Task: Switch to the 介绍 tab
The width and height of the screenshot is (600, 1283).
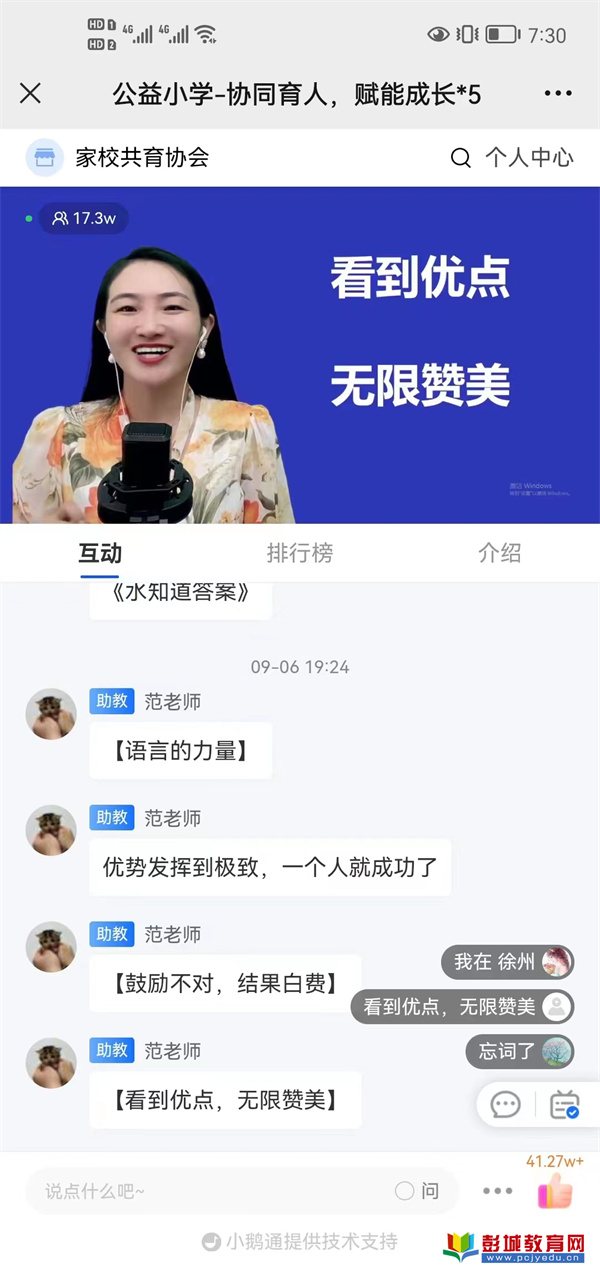Action: 499,553
